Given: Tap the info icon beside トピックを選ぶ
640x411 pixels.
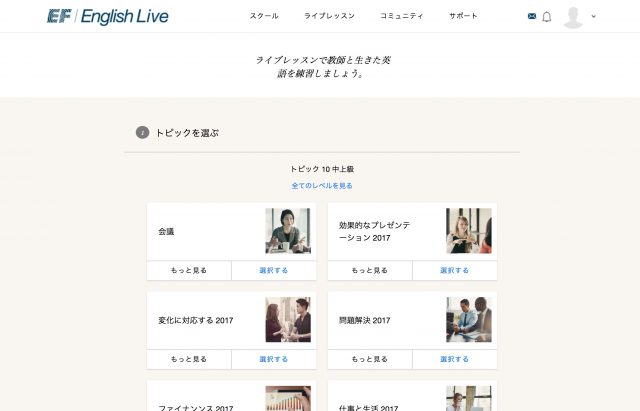Looking at the screenshot, I should (x=143, y=132).
